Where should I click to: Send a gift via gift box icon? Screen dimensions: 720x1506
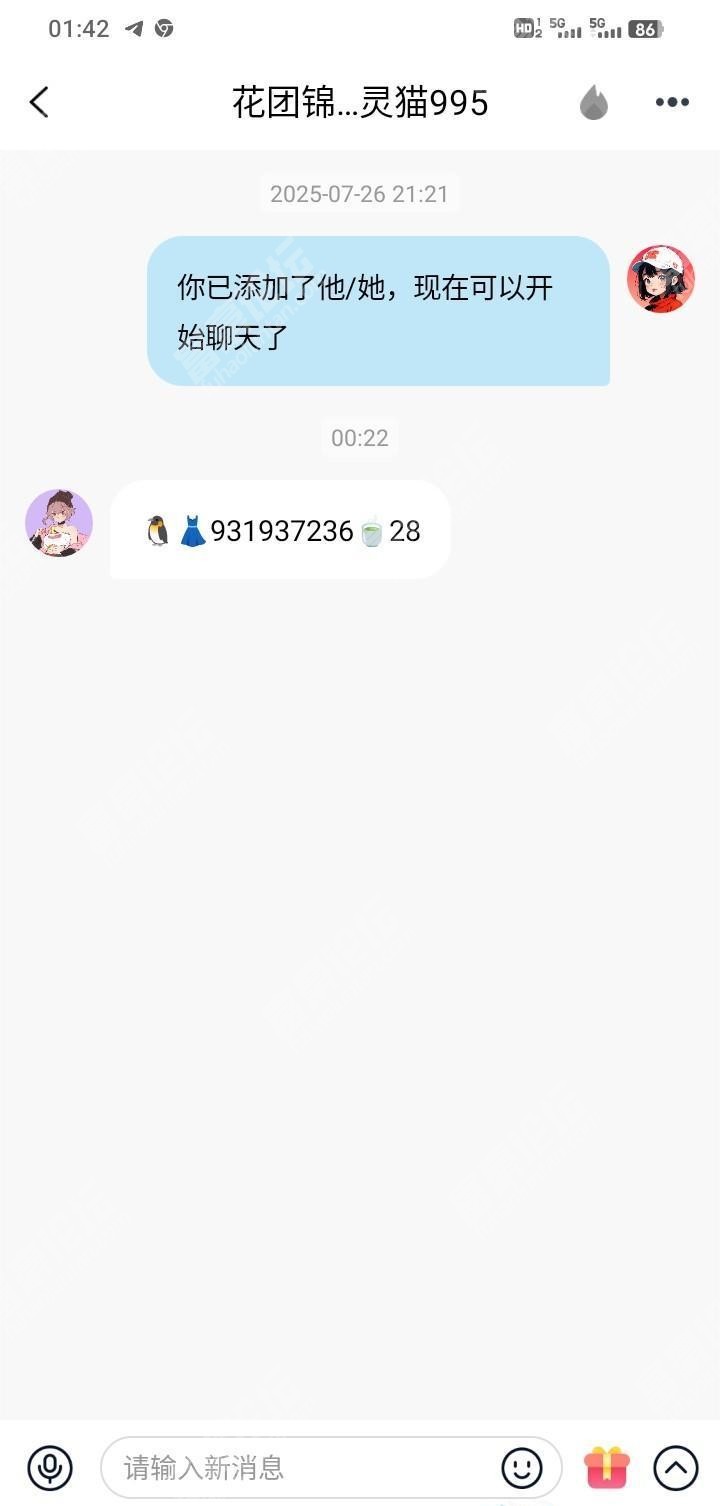point(607,1468)
